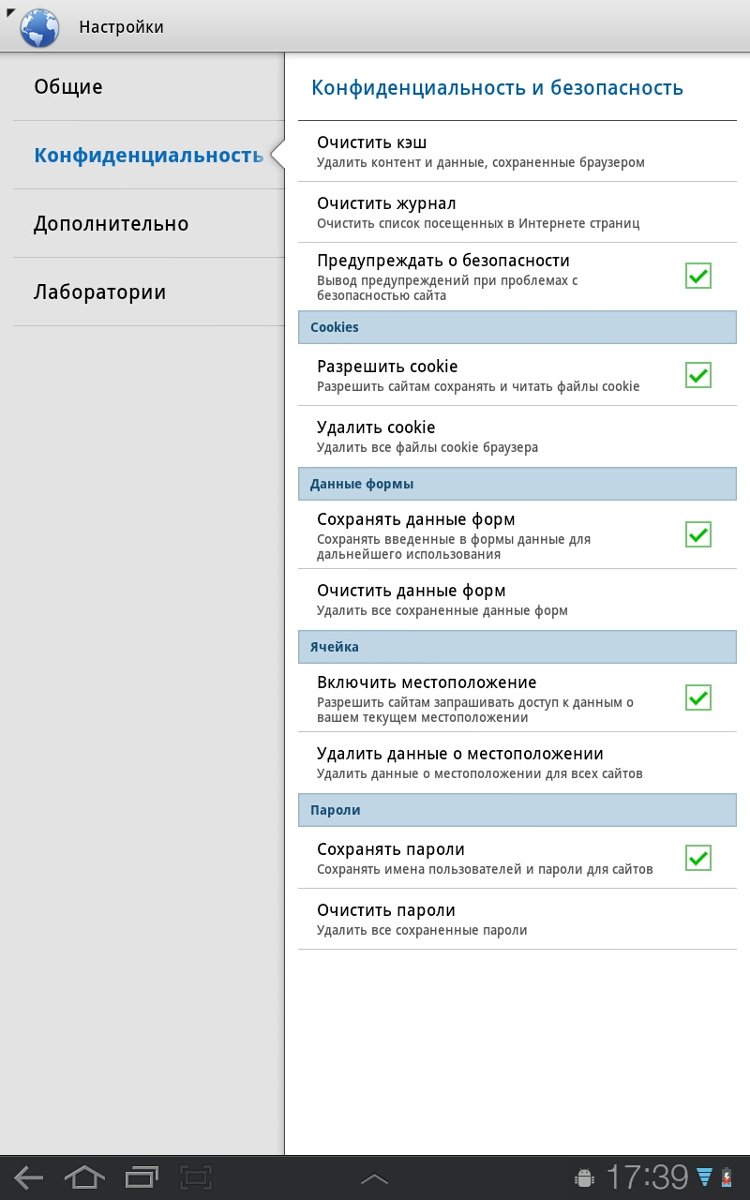Uncheck Предупреждать о безопасности
Image resolution: width=750 pixels, height=1200 pixels.
[x=698, y=275]
